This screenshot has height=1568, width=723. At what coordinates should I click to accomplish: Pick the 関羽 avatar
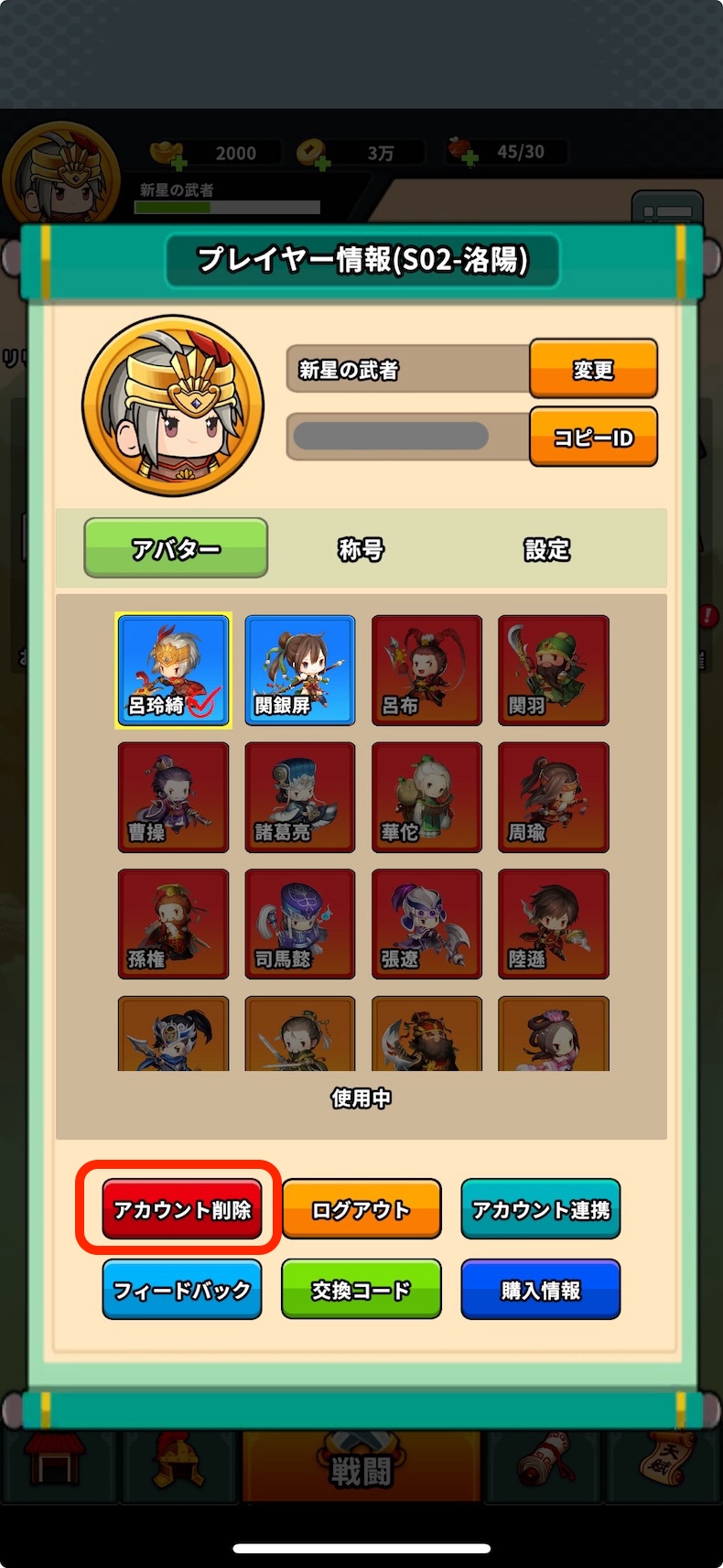[553, 670]
